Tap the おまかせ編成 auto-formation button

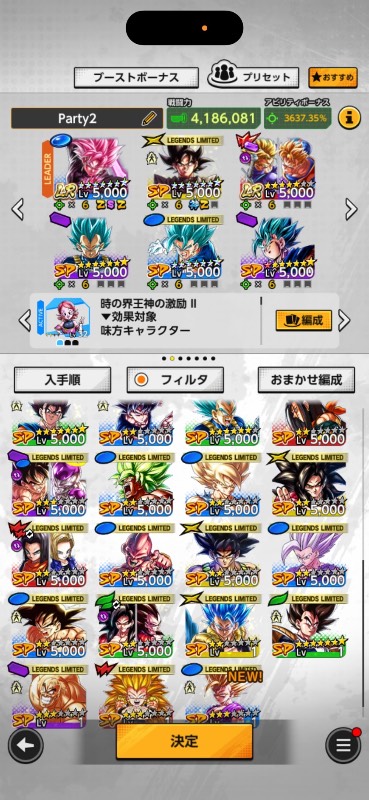[306, 380]
